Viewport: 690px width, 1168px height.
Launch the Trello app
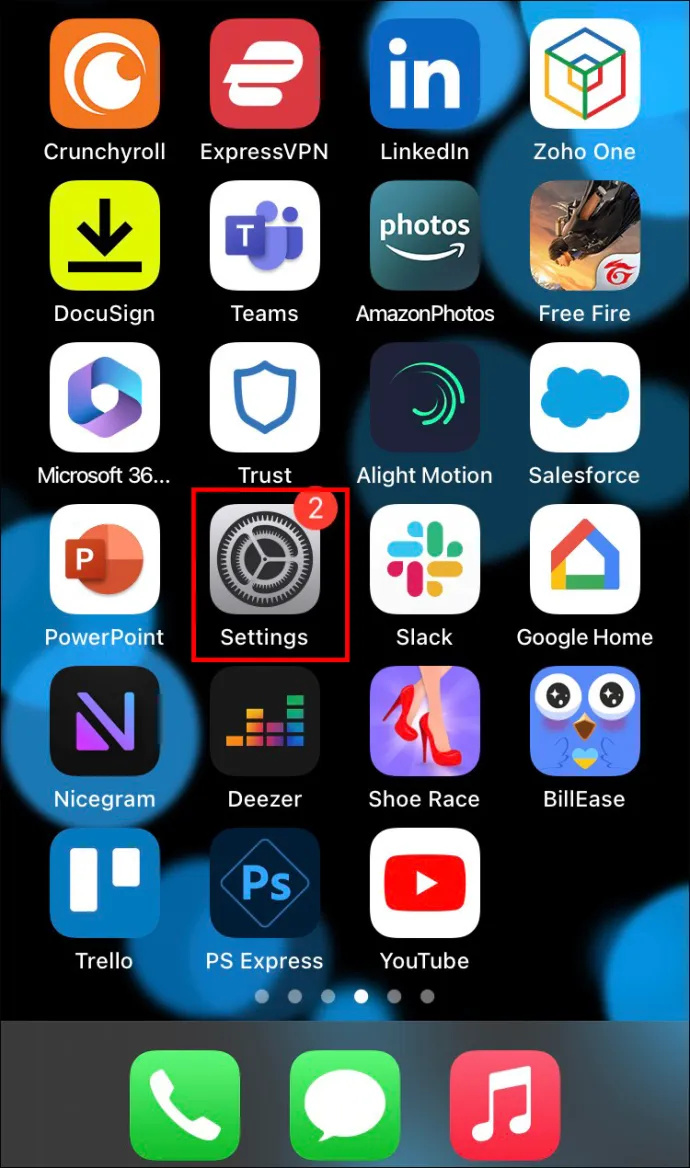pos(105,883)
